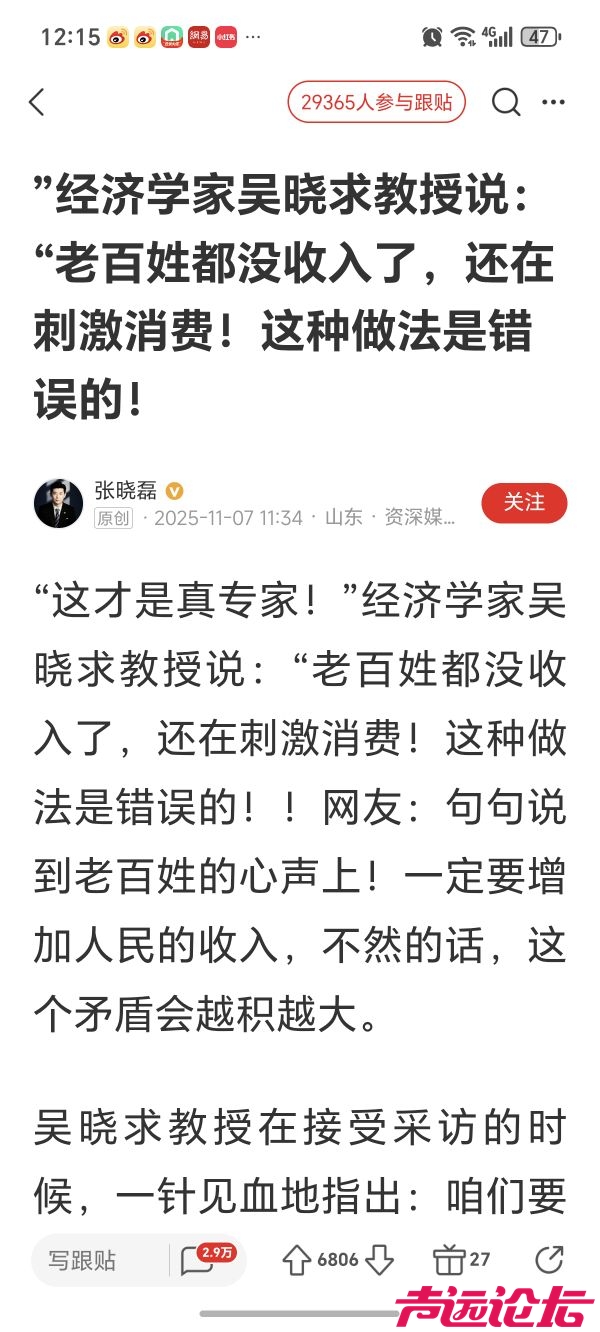
Task: Open the 29365人参与跟贴 comments pill
Action: [x=376, y=102]
